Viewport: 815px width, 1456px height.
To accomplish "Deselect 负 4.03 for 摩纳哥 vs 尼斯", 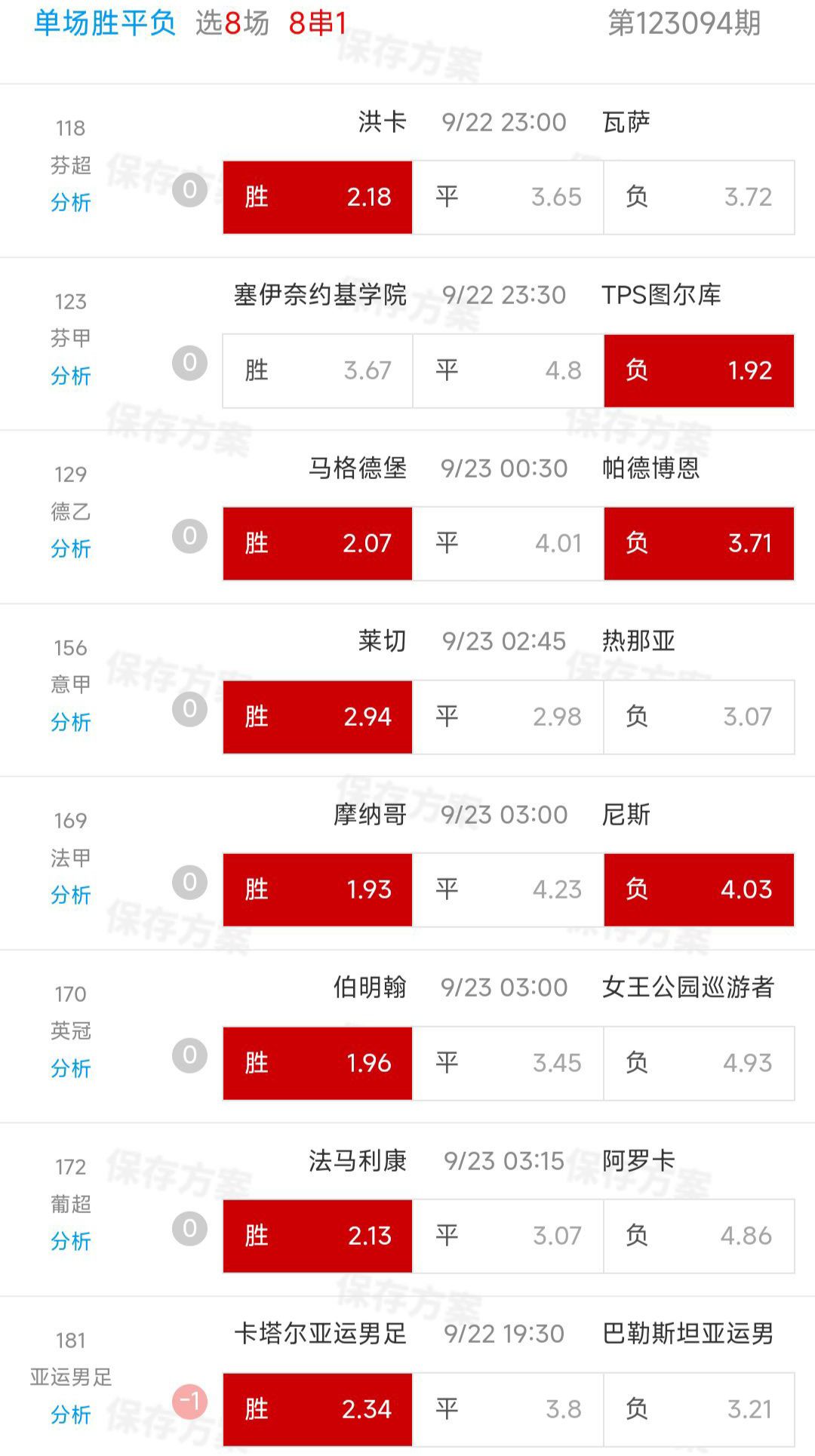I will pos(699,889).
